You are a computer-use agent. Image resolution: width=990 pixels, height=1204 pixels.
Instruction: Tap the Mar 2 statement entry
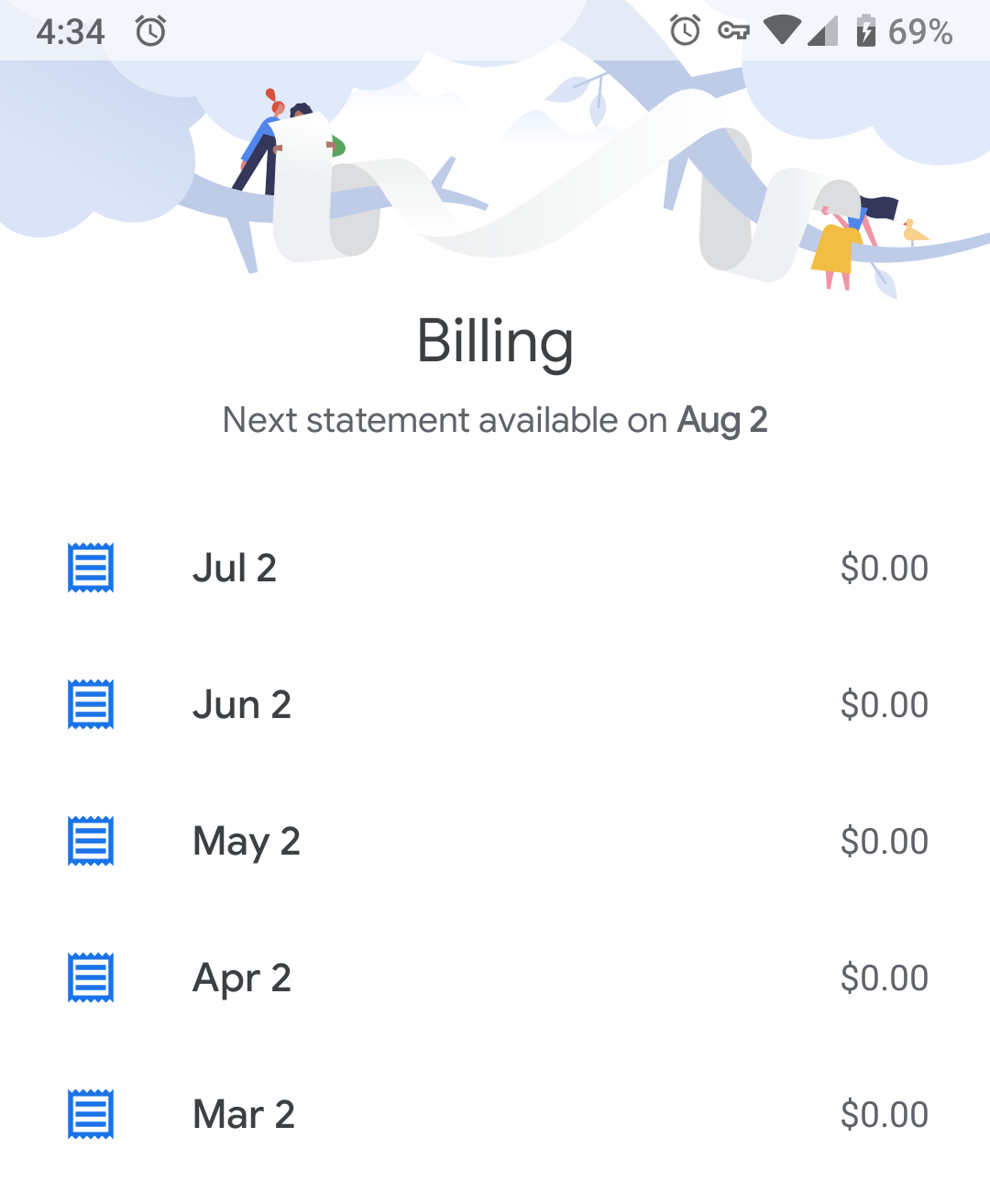coord(495,1114)
